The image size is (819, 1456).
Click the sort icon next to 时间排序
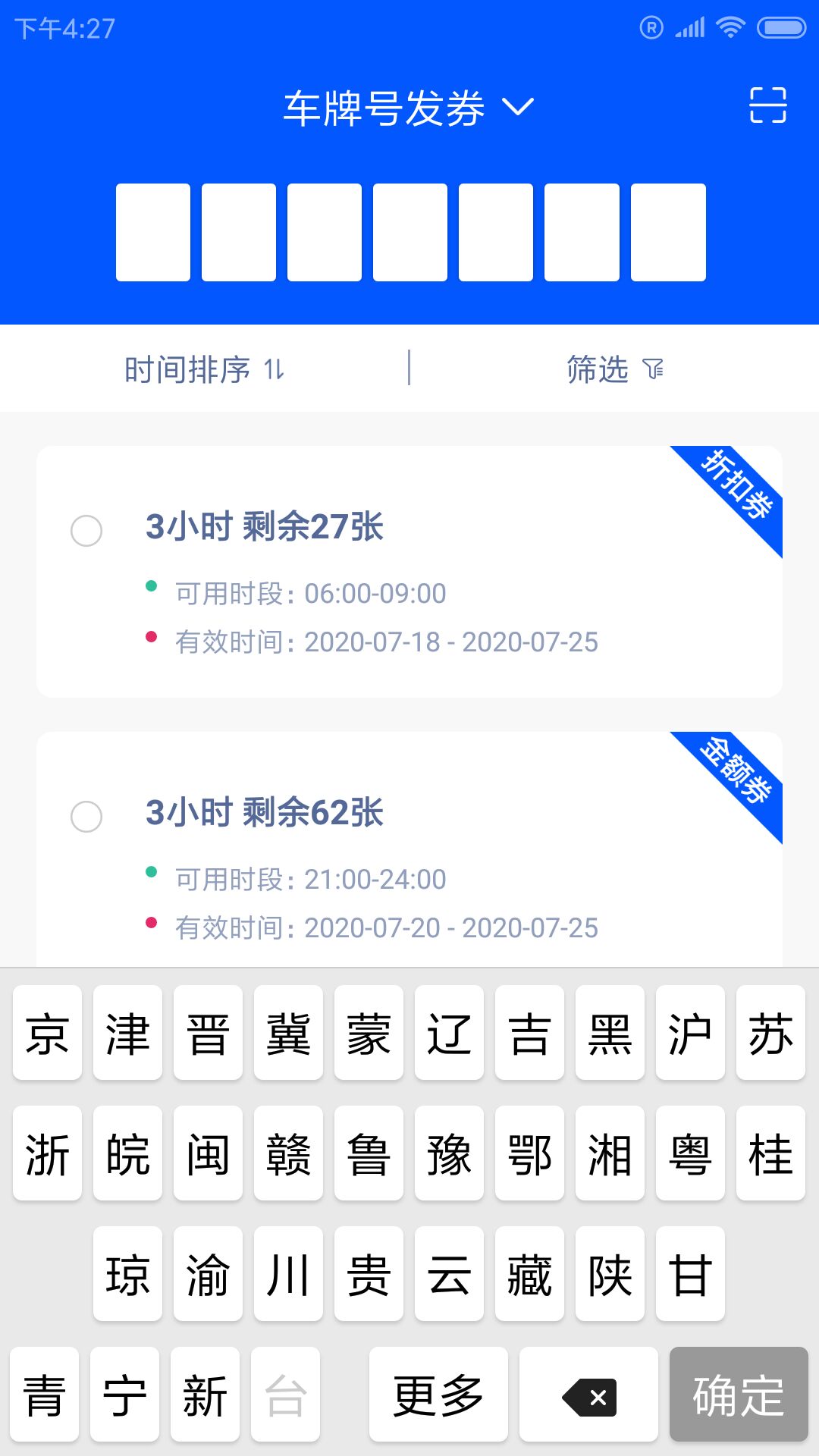click(x=276, y=369)
